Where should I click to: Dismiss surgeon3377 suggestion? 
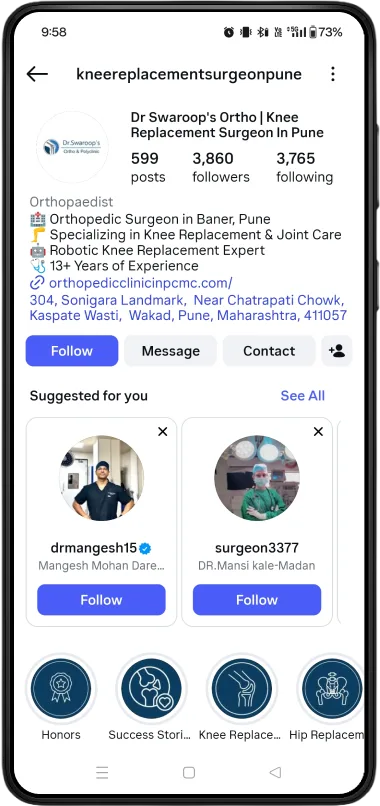[318, 432]
